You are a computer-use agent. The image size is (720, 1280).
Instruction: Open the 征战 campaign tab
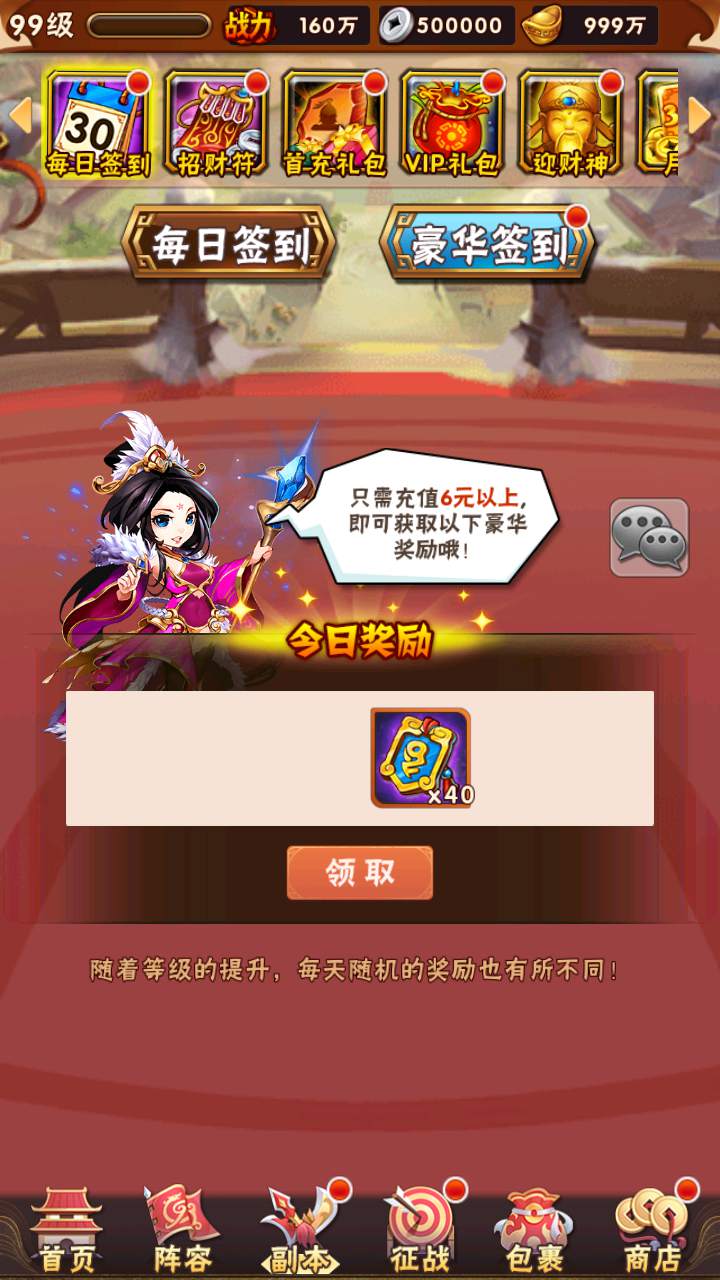420,1230
